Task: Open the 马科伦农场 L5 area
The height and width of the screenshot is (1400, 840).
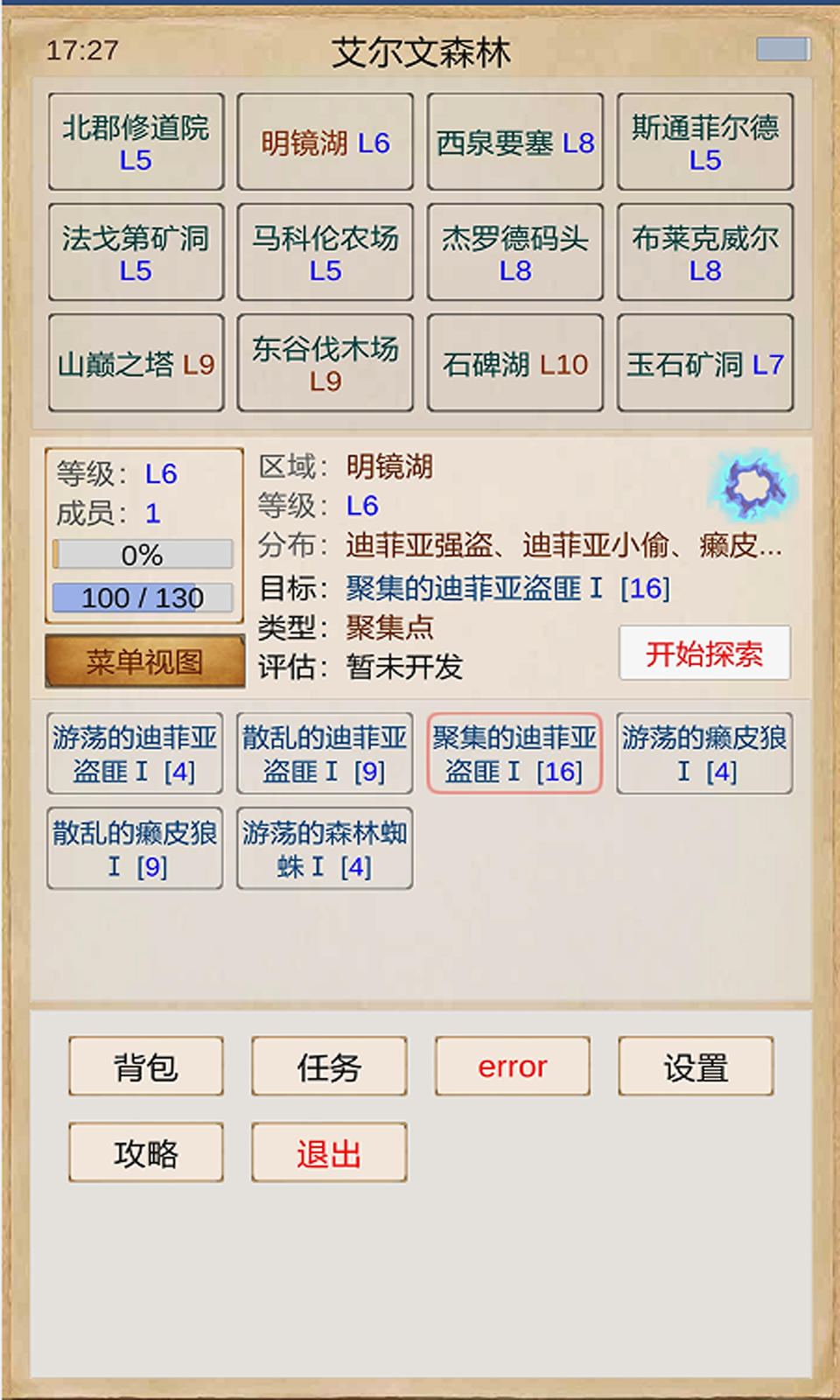Action: tap(325, 252)
